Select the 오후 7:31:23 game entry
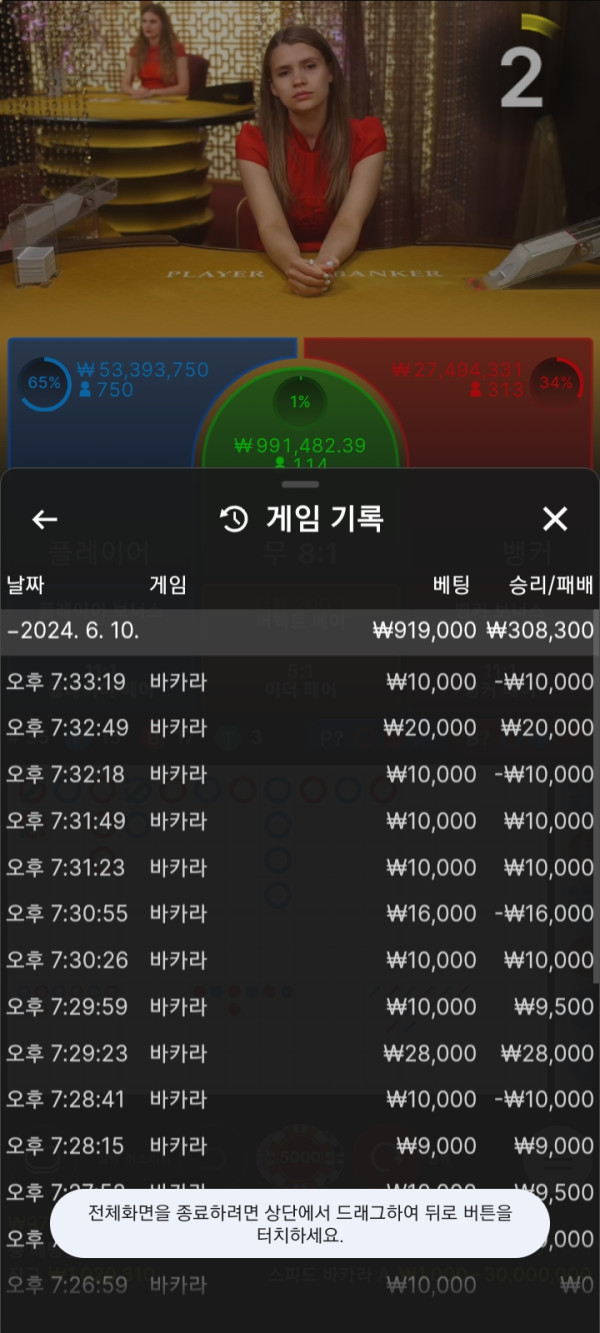This screenshot has height=1333, width=600. pyautogui.click(x=298, y=867)
